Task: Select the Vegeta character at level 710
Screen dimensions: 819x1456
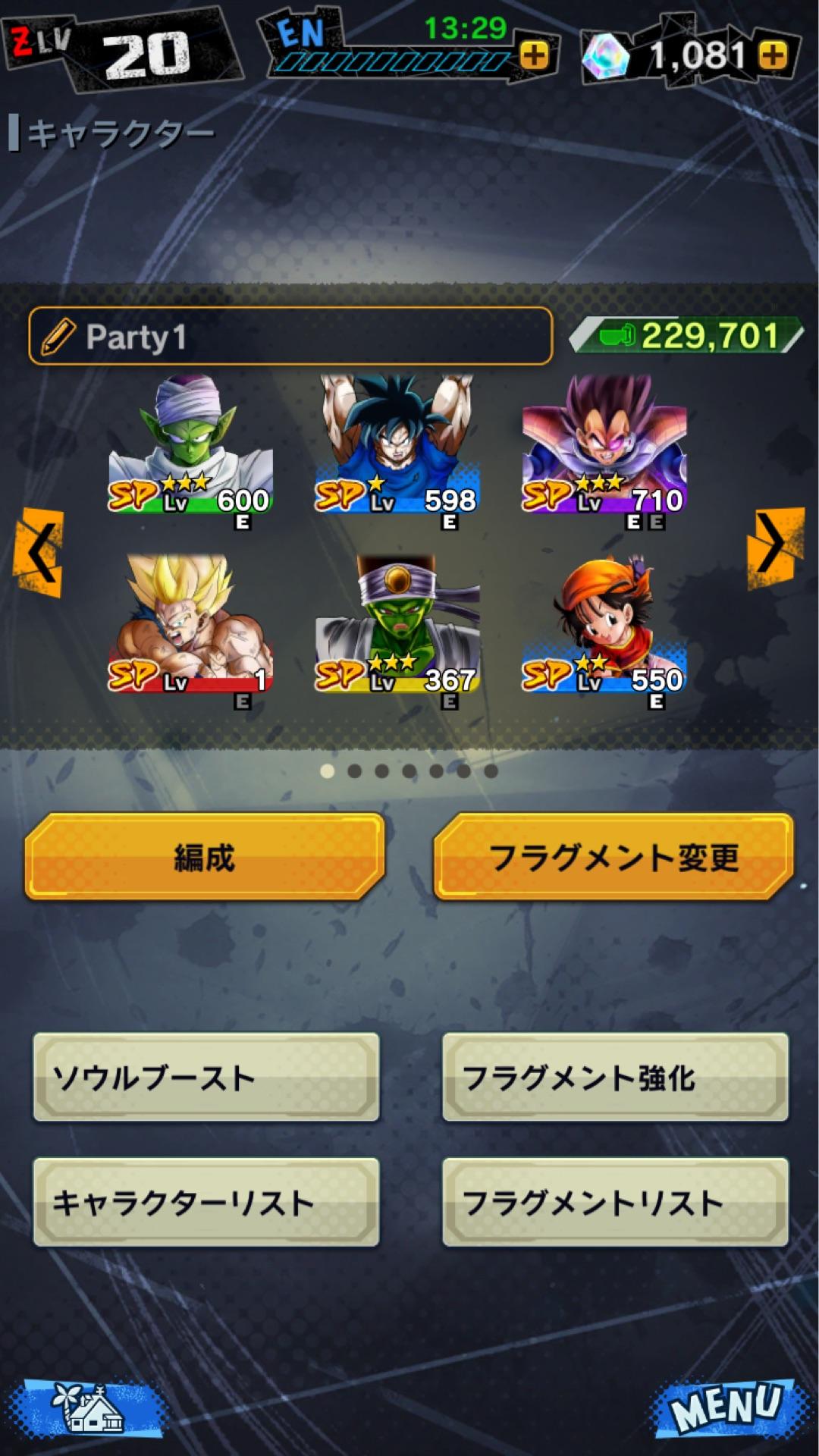Action: pos(604,446)
